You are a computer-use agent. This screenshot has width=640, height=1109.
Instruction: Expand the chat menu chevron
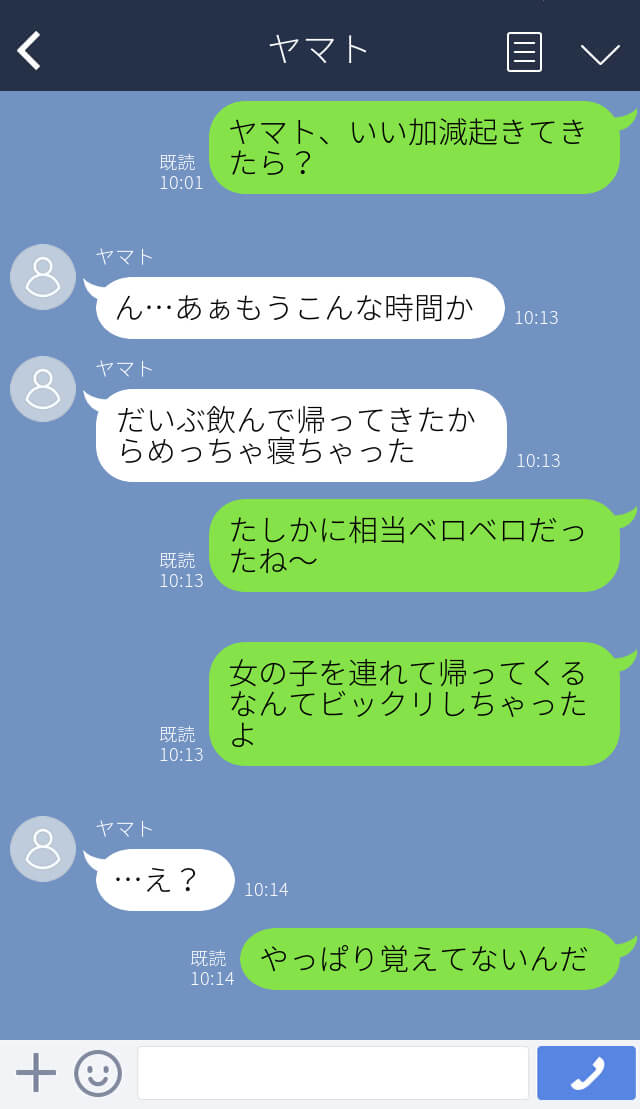point(600,53)
